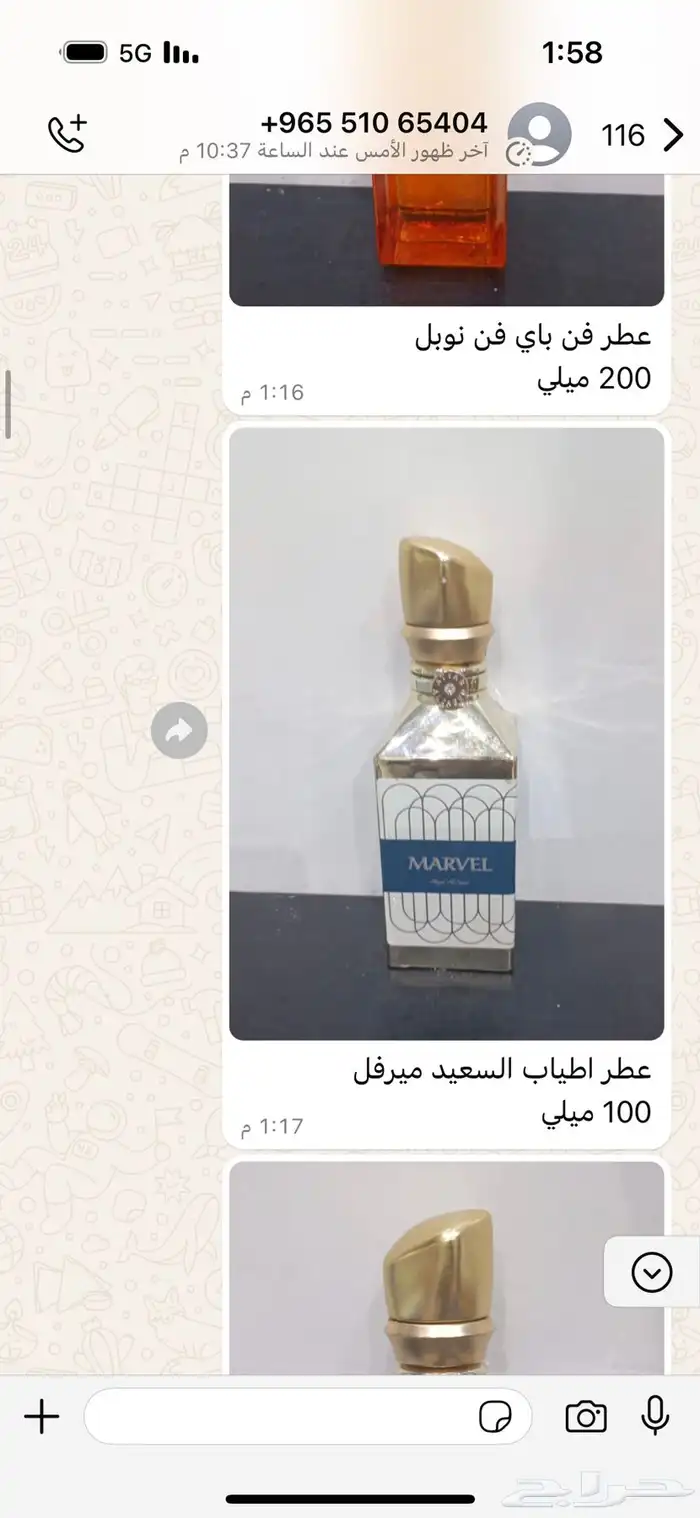The width and height of the screenshot is (700, 1518).
Task: Open the gold cap bottle image at the bottom
Action: pos(446,1268)
